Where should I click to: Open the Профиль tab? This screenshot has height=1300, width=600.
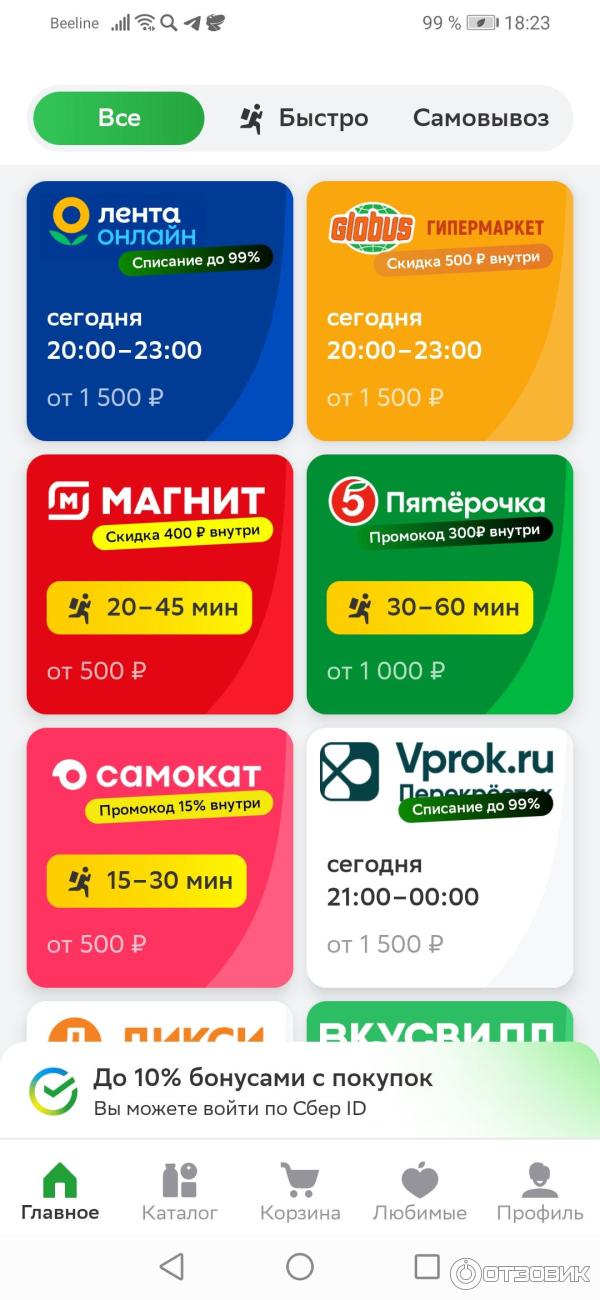540,1191
